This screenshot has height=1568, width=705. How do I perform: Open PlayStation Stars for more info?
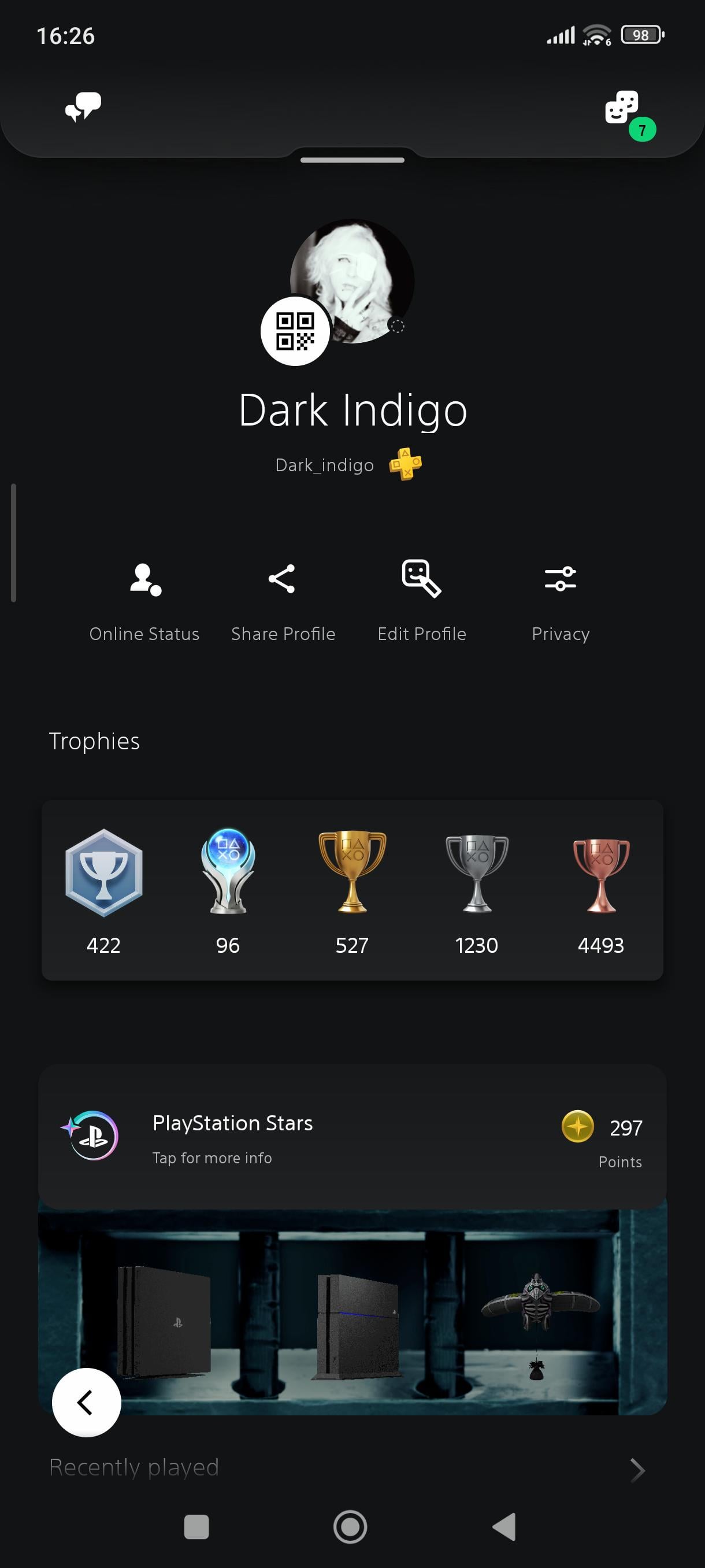(352, 1137)
